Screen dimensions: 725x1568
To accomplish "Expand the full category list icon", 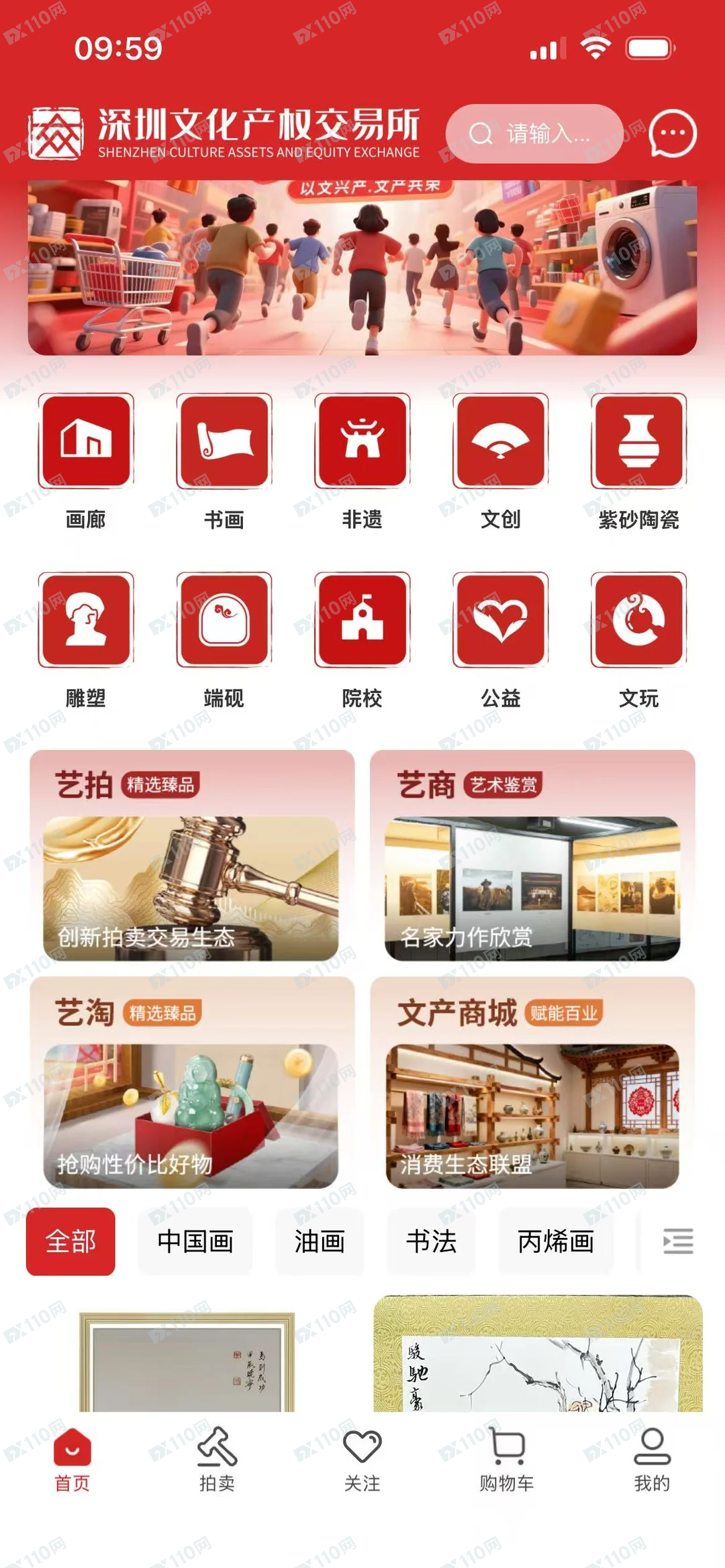I will (678, 1241).
